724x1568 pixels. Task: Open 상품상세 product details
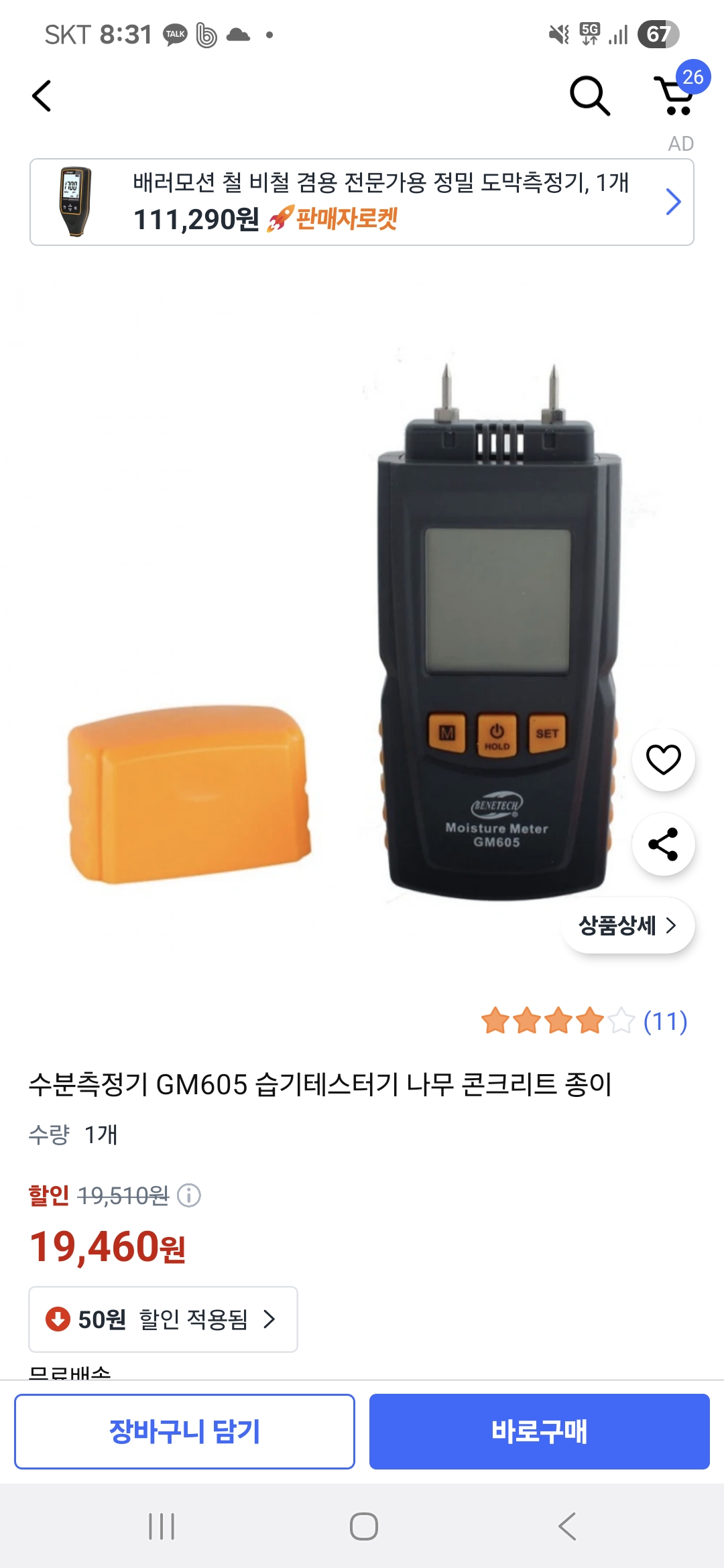point(627,925)
